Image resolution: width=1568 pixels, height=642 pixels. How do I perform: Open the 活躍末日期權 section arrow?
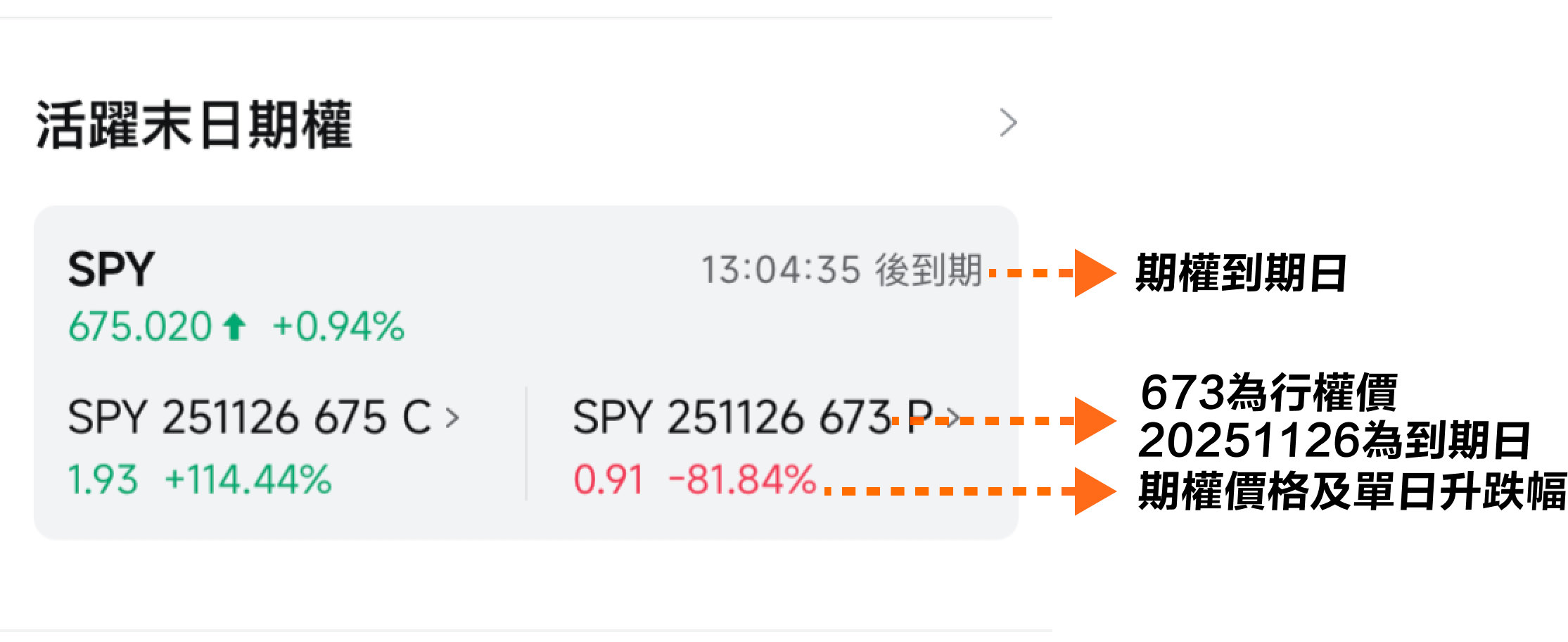1008,123
